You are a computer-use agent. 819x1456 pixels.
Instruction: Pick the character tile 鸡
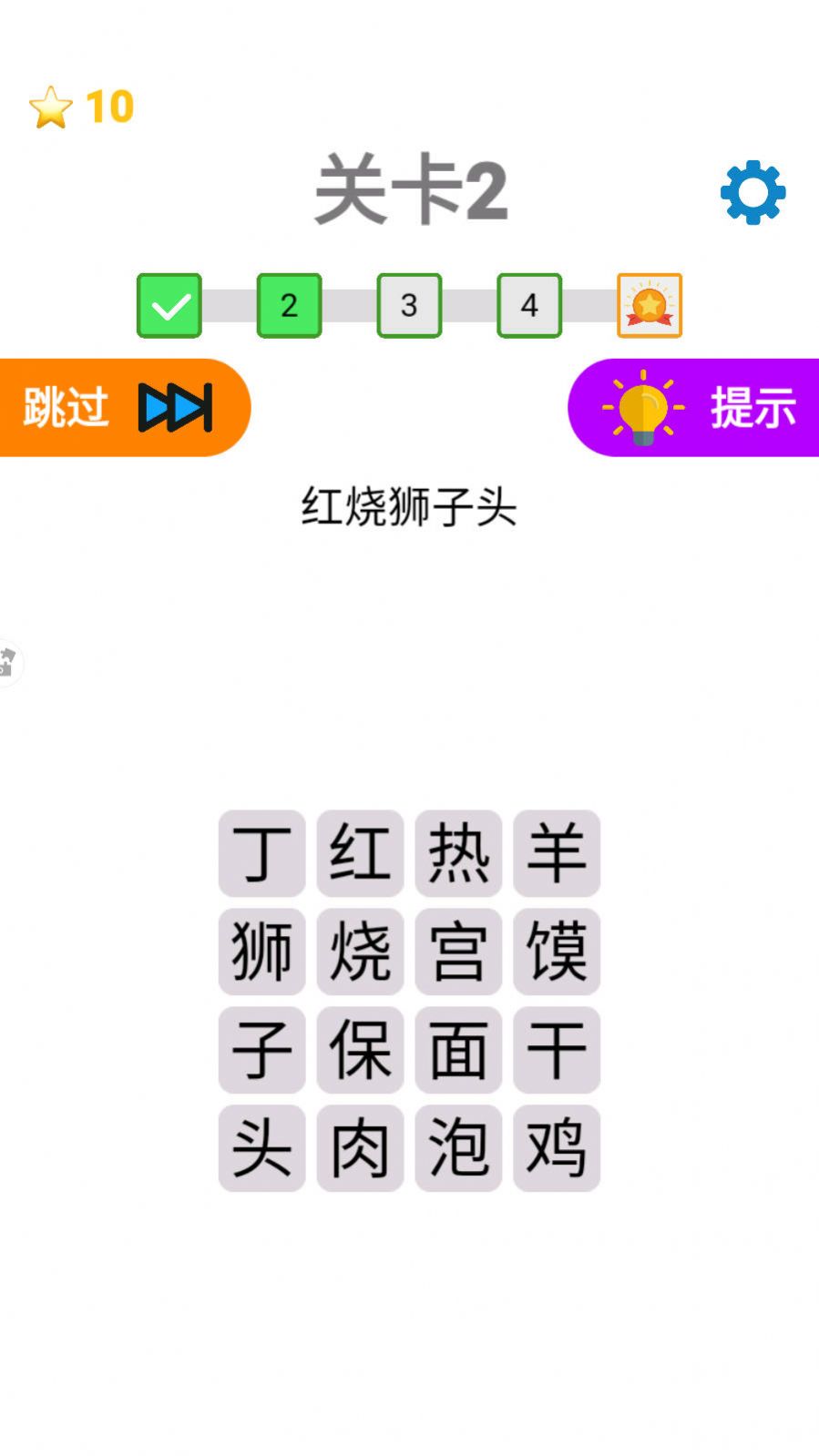tap(557, 1148)
